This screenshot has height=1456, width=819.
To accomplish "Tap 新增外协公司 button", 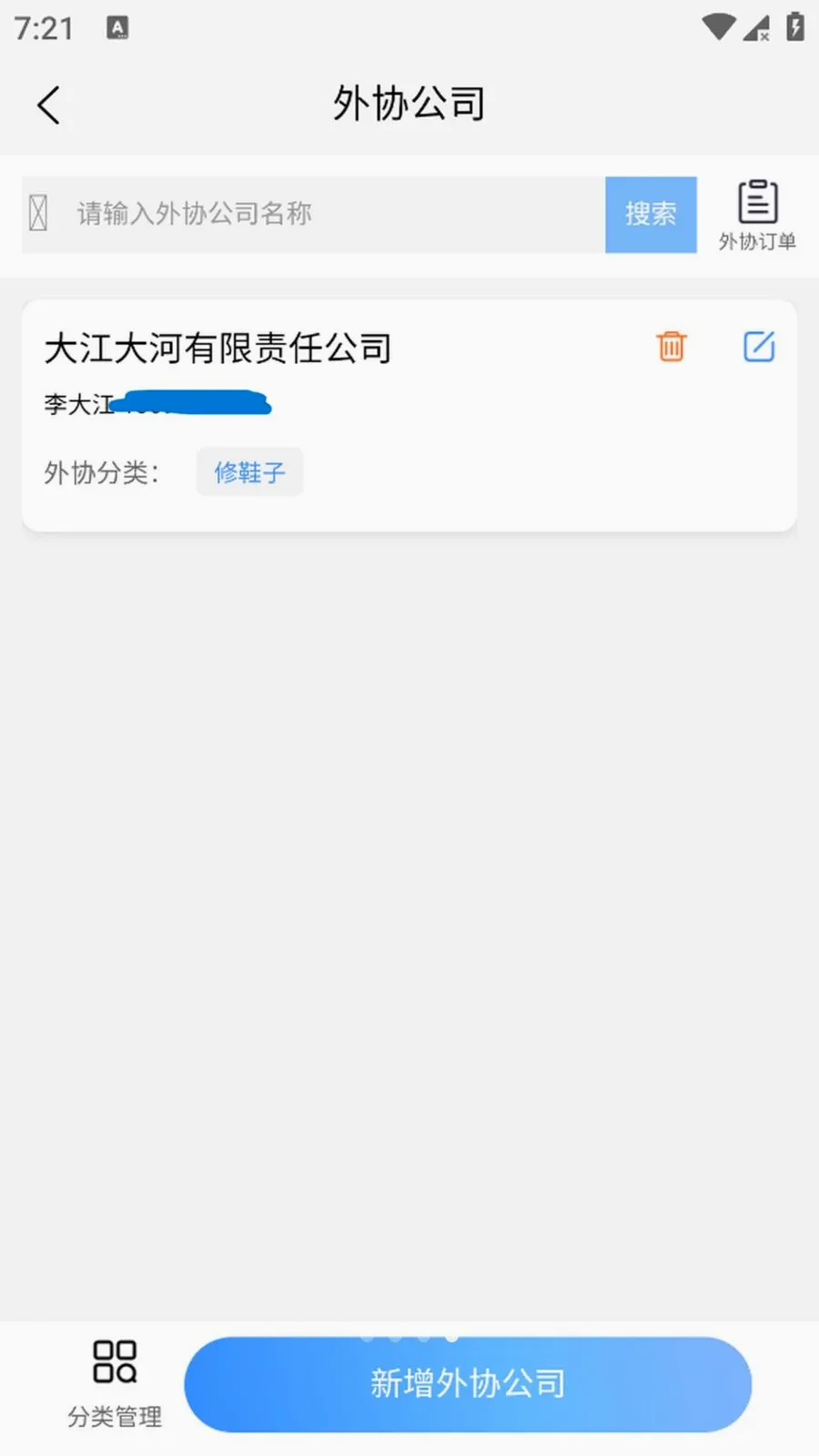I will [468, 1384].
